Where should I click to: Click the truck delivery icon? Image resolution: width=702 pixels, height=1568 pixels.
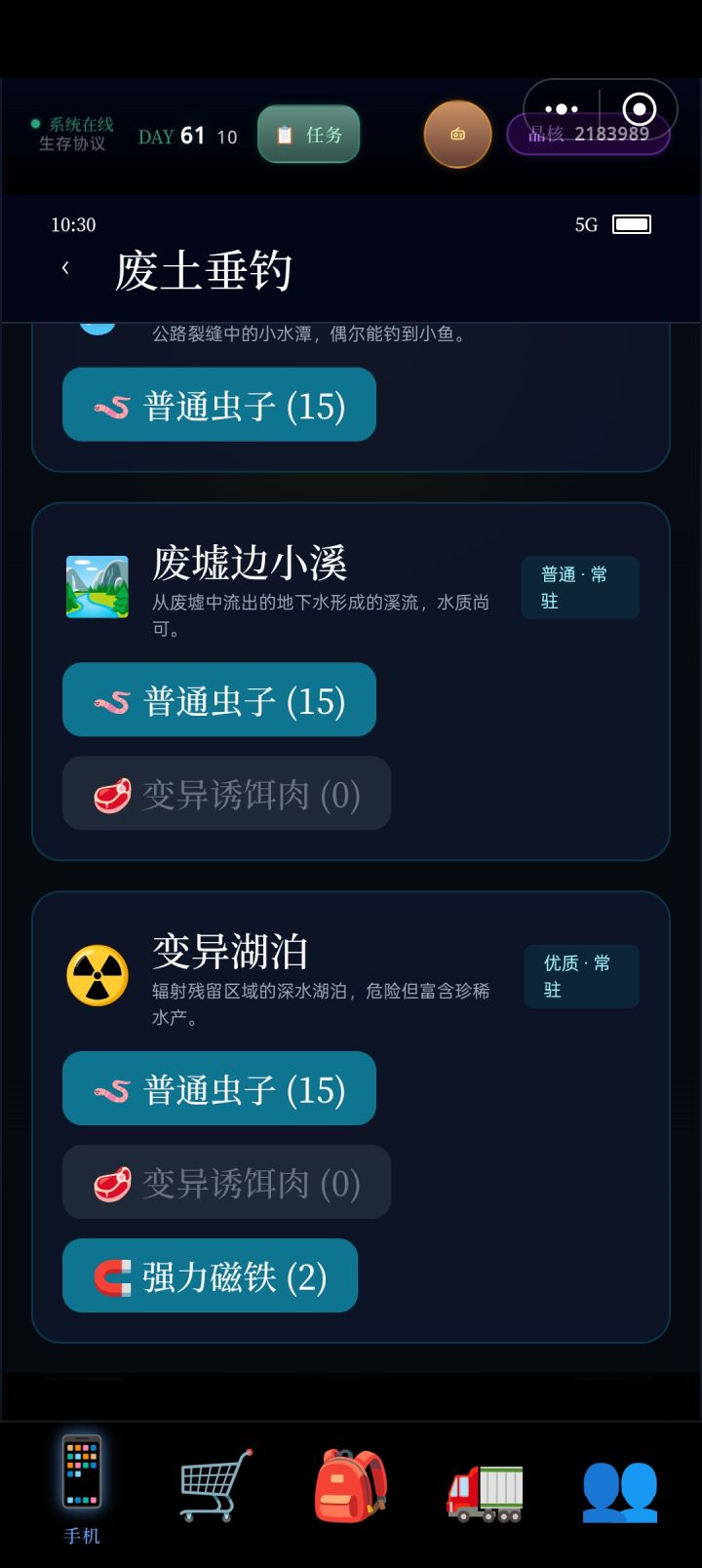[483, 1481]
